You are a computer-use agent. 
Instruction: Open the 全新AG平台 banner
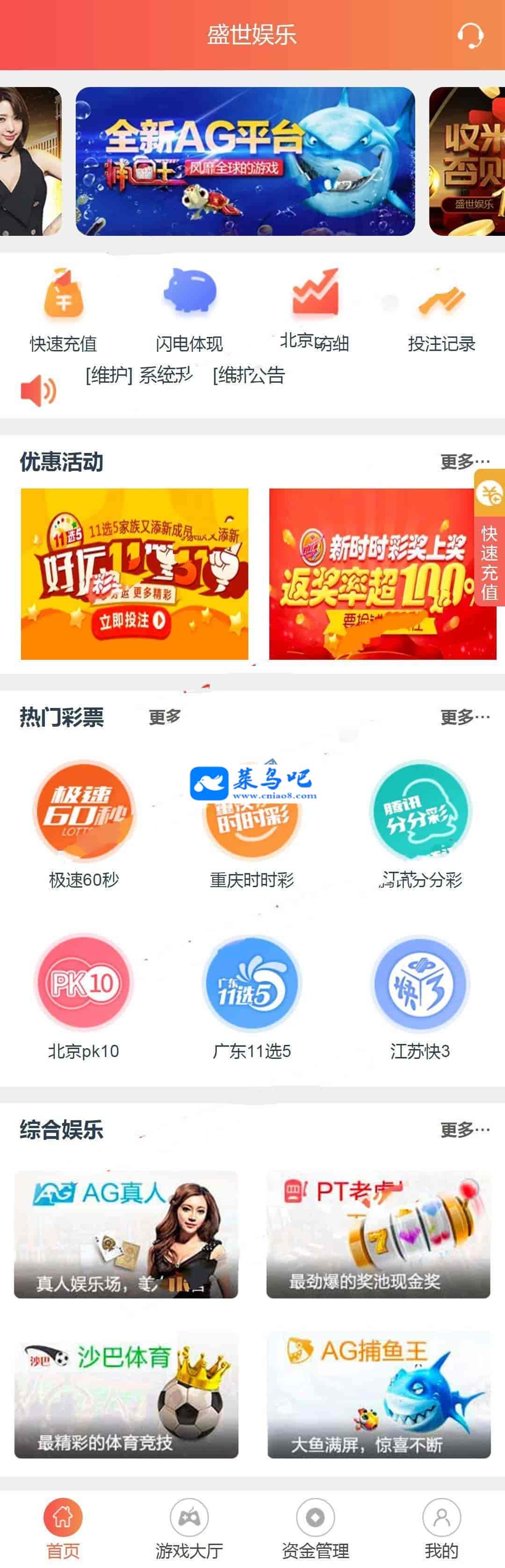click(245, 161)
